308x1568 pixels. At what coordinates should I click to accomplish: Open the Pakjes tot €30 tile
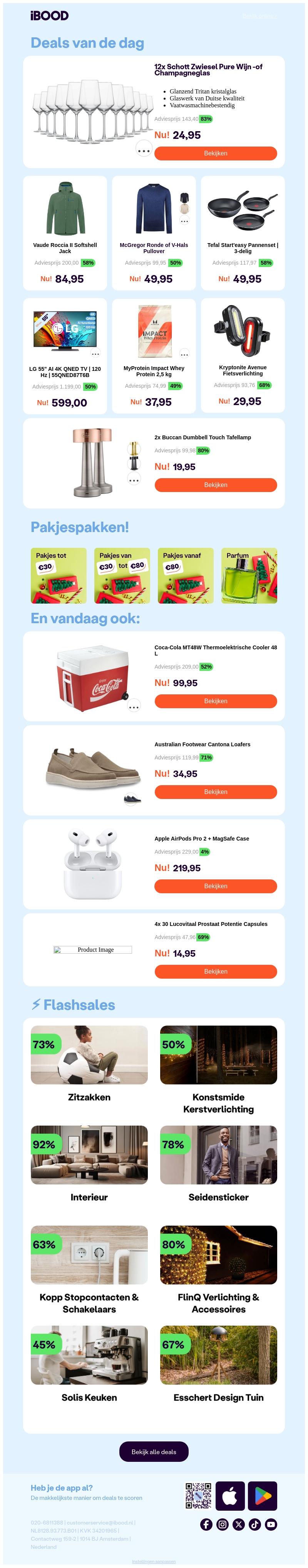[x=59, y=575]
